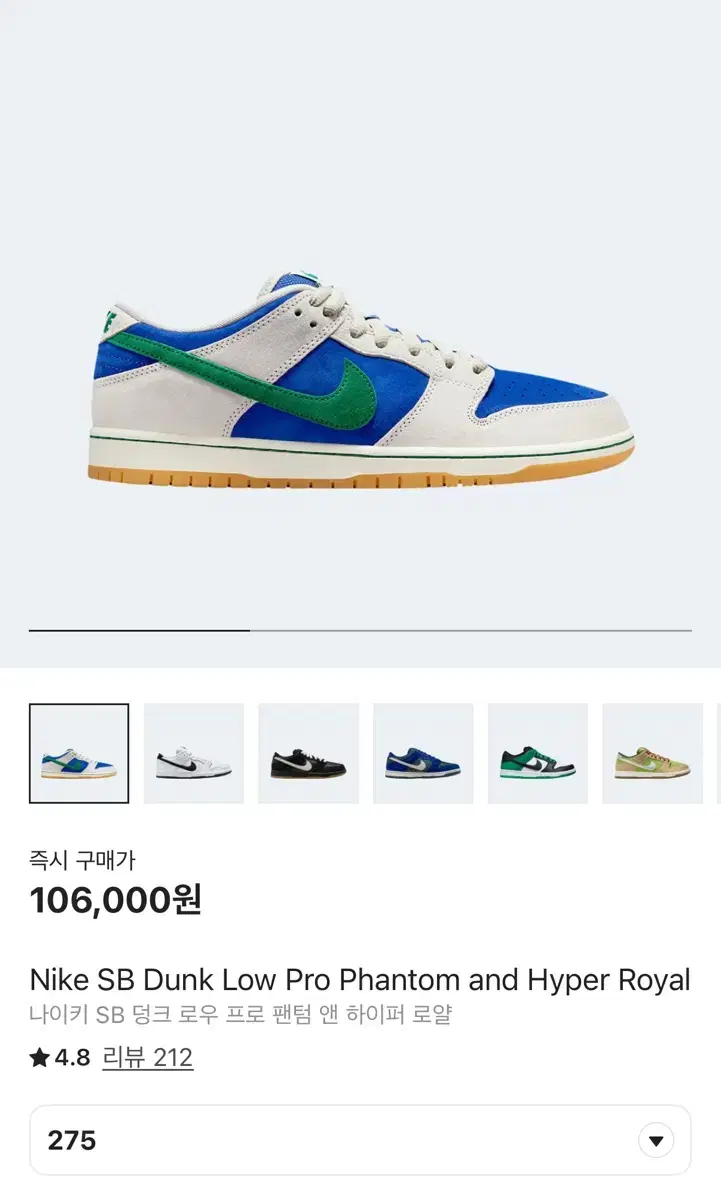Click the product title Nike SB Dunk Low Pro
Viewport: 721px width, 1200px height.
coord(360,980)
